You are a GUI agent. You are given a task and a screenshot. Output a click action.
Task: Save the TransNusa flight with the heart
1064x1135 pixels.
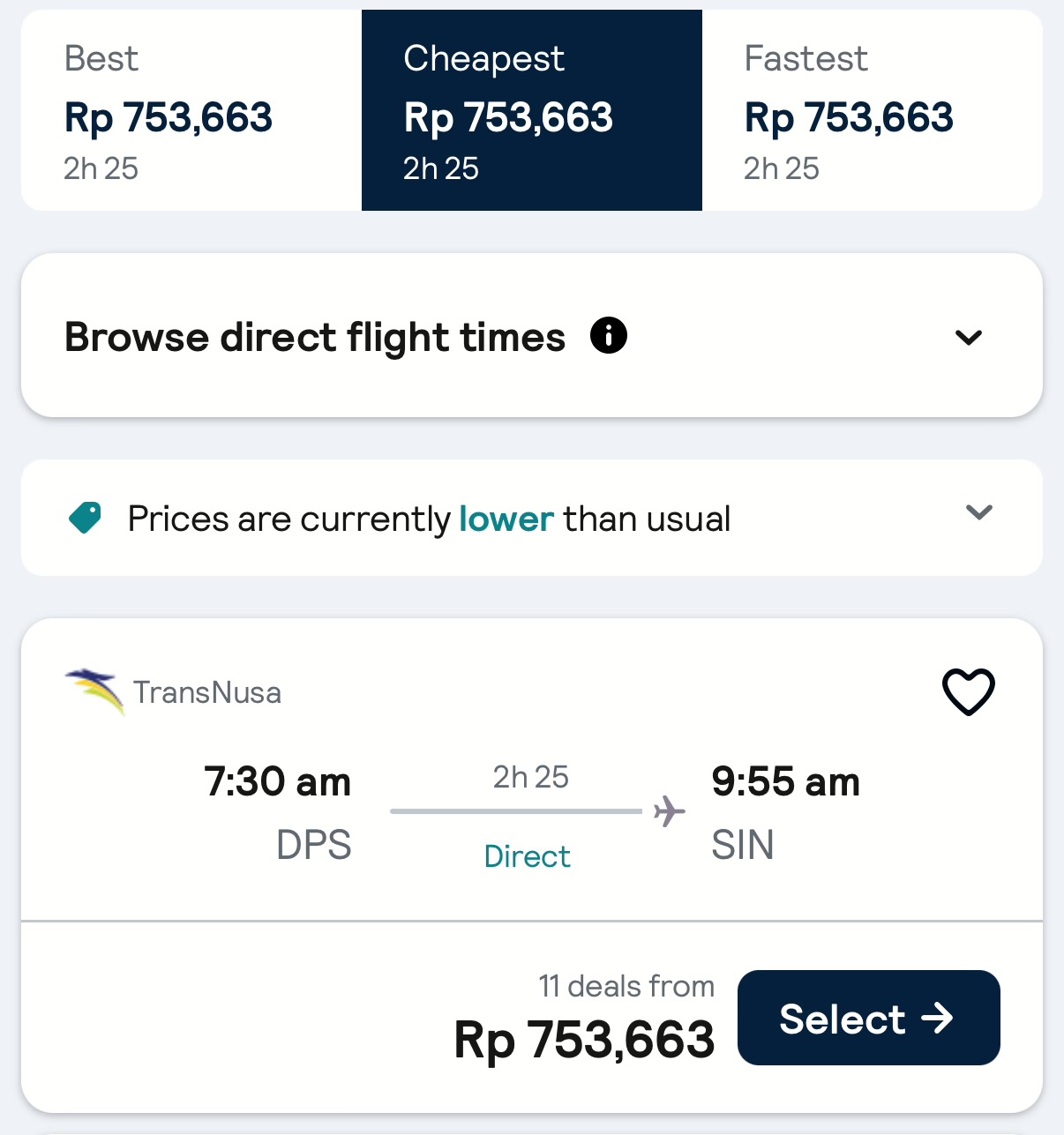[x=968, y=691]
